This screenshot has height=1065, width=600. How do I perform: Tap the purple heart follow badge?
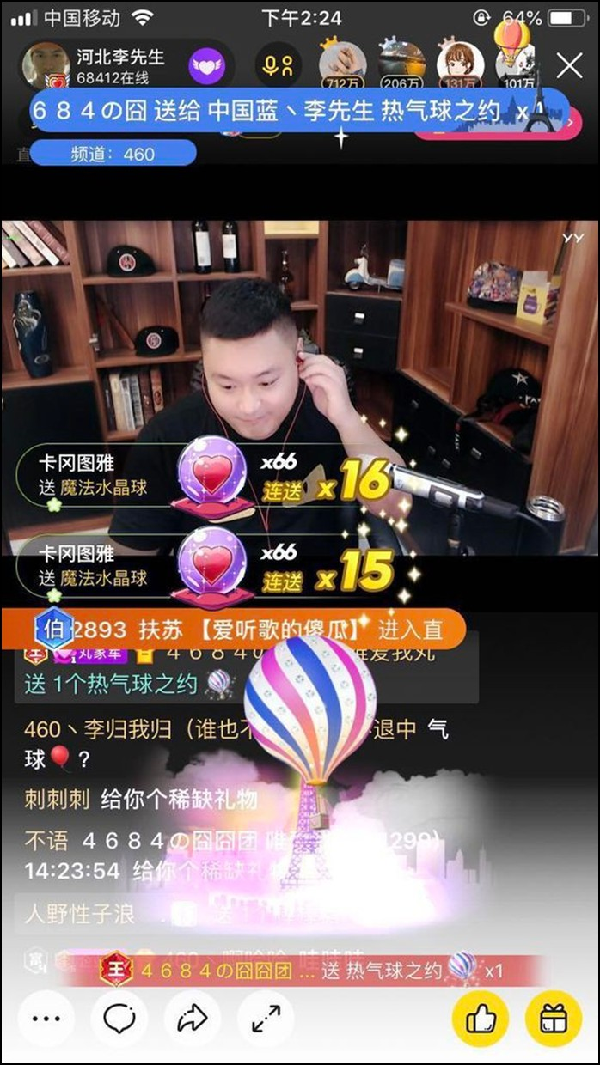coord(207,66)
